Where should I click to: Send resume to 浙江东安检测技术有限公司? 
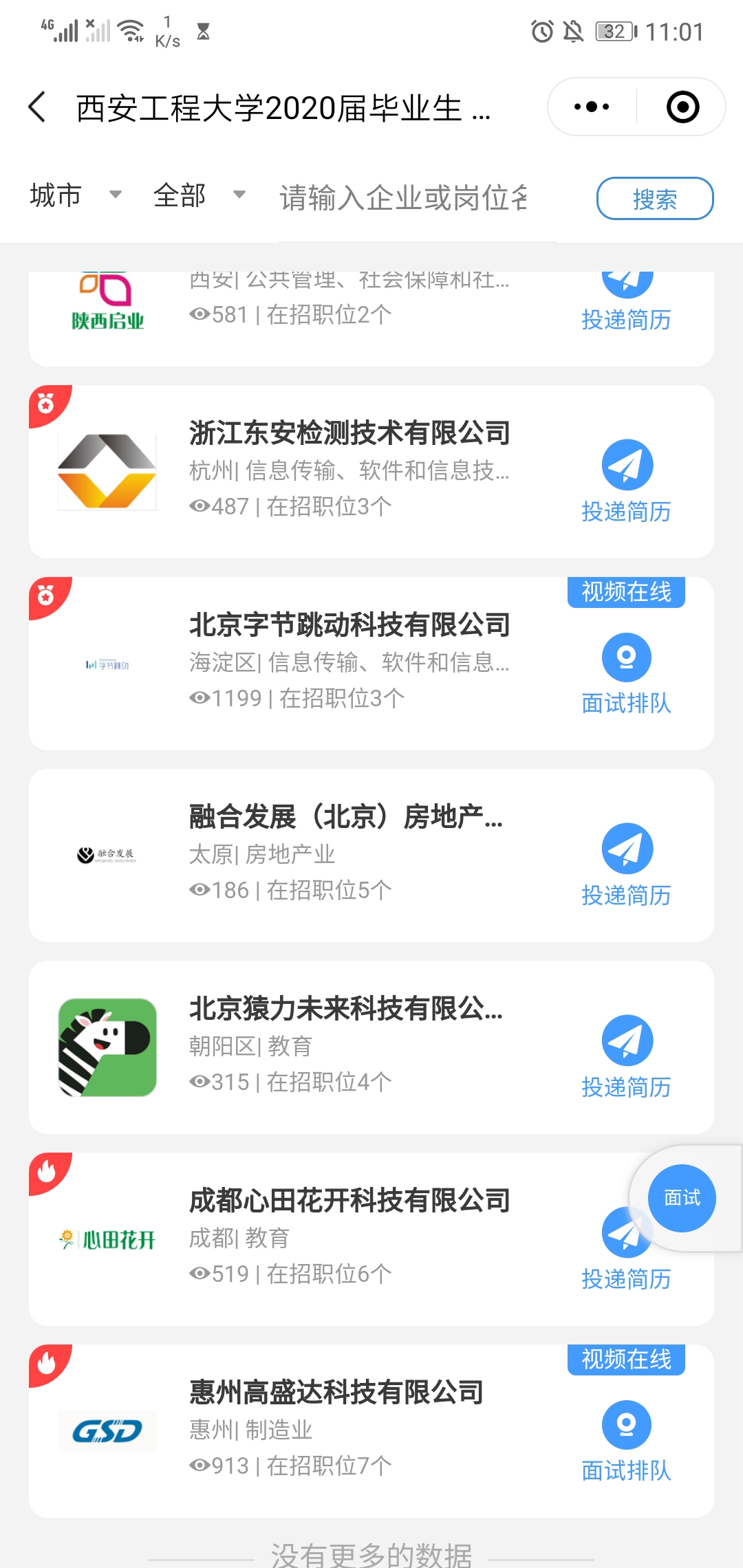626,481
